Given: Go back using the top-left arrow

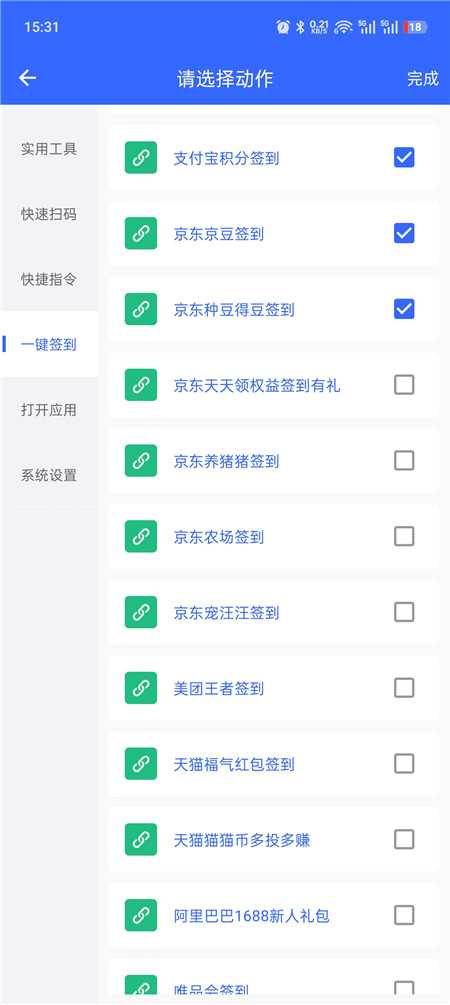Looking at the screenshot, I should (28, 78).
